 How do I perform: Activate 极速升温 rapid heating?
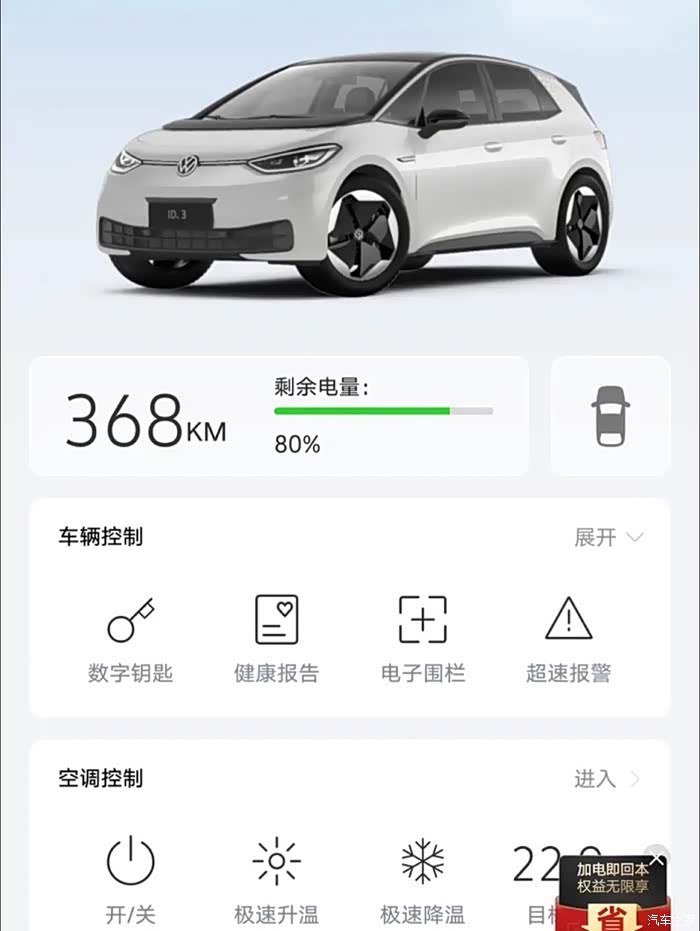tap(276, 881)
